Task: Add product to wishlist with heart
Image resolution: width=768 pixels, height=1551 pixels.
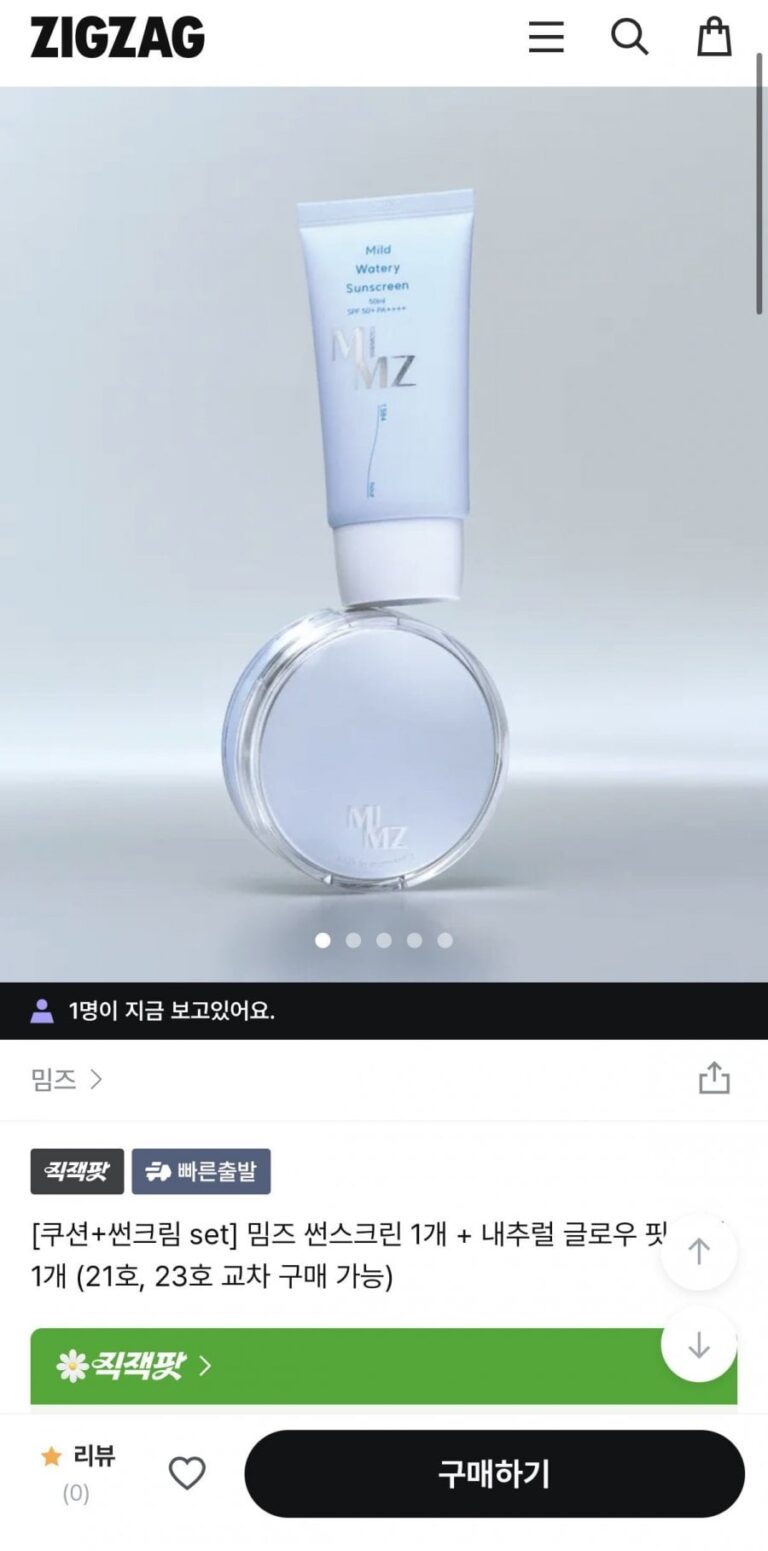Action: pyautogui.click(x=187, y=1473)
